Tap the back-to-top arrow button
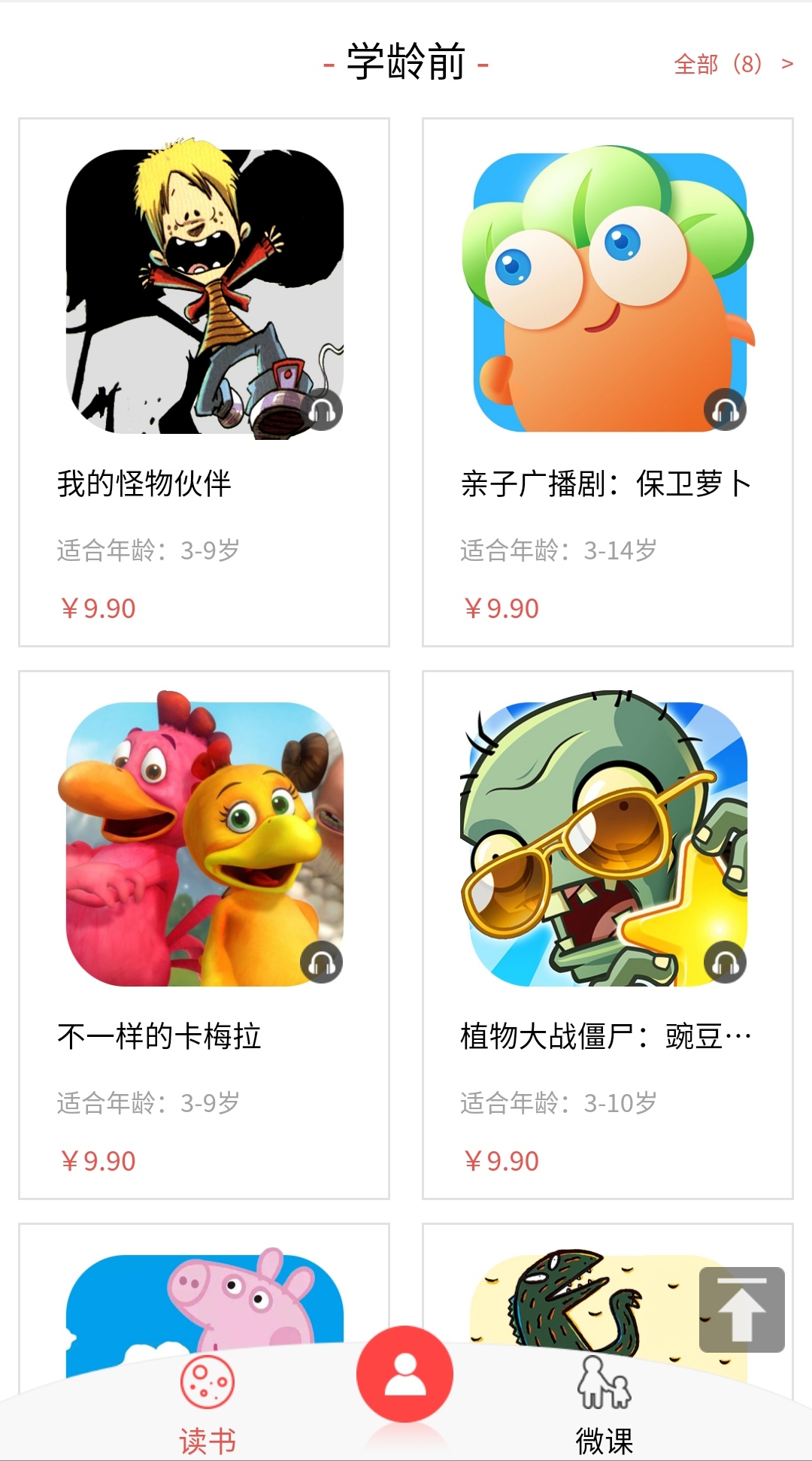Viewport: 812px width, 1461px height. pos(741,1309)
